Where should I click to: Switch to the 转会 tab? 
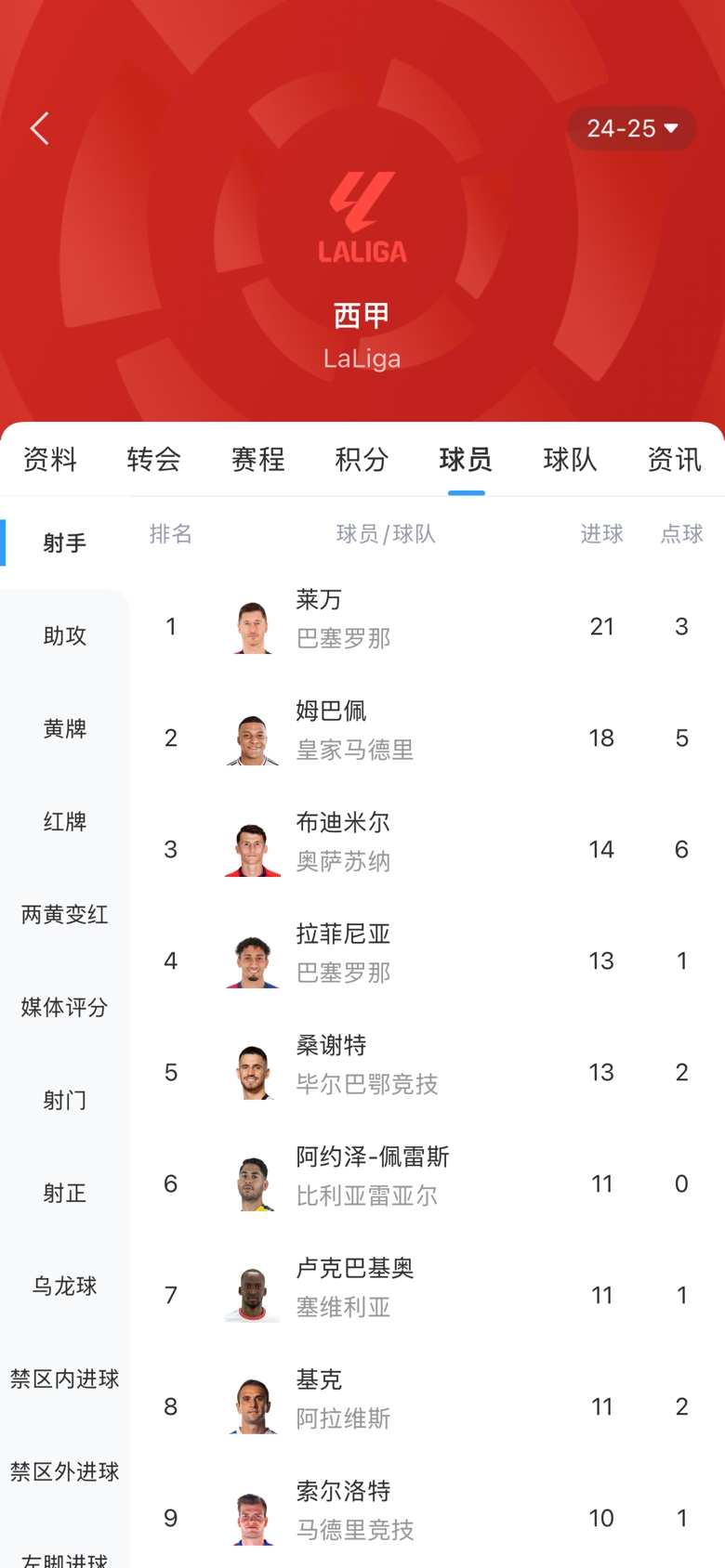(x=154, y=459)
